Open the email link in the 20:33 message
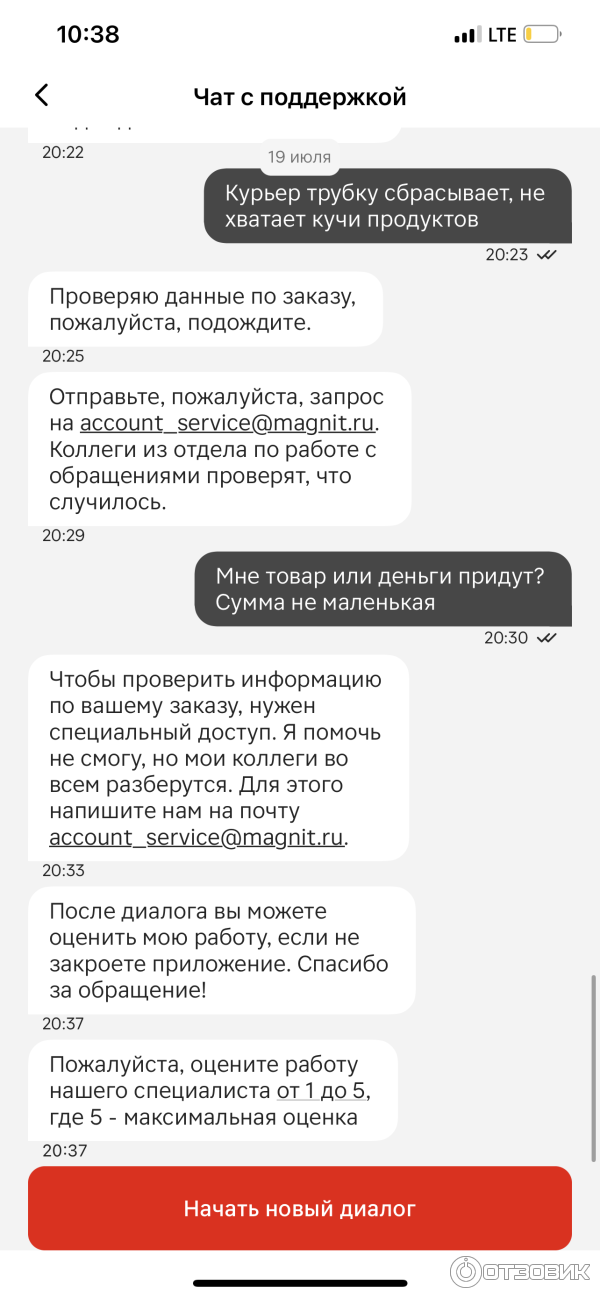This screenshot has height=1298, width=600. 197,838
